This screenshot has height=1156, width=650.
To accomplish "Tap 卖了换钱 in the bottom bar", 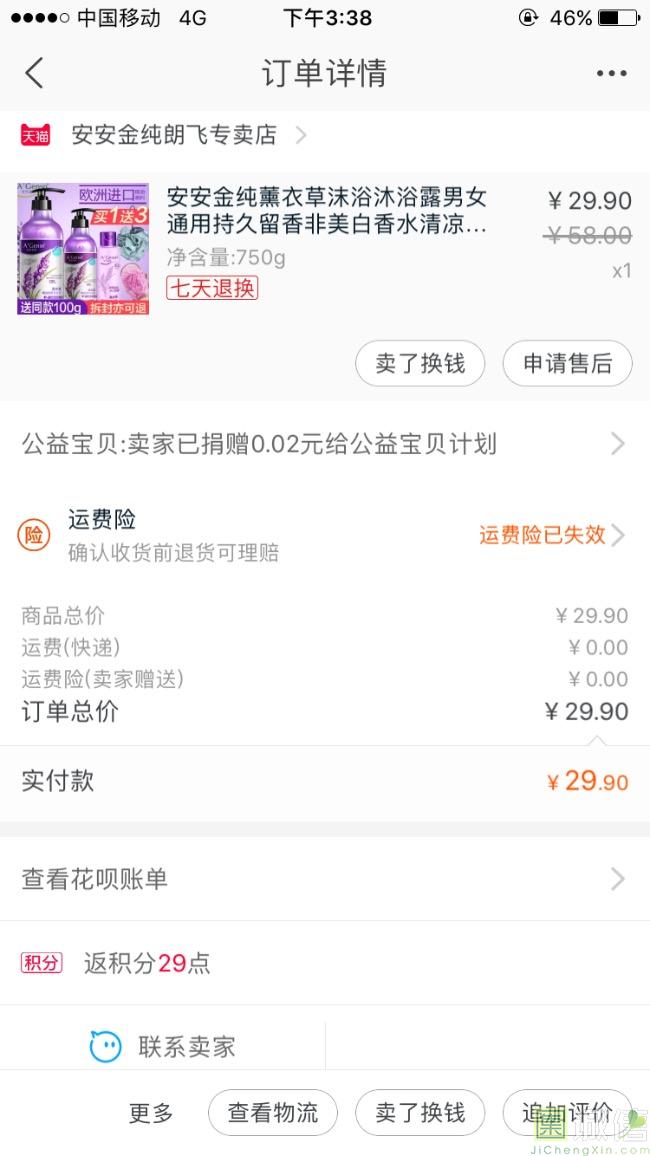I will pos(420,1113).
